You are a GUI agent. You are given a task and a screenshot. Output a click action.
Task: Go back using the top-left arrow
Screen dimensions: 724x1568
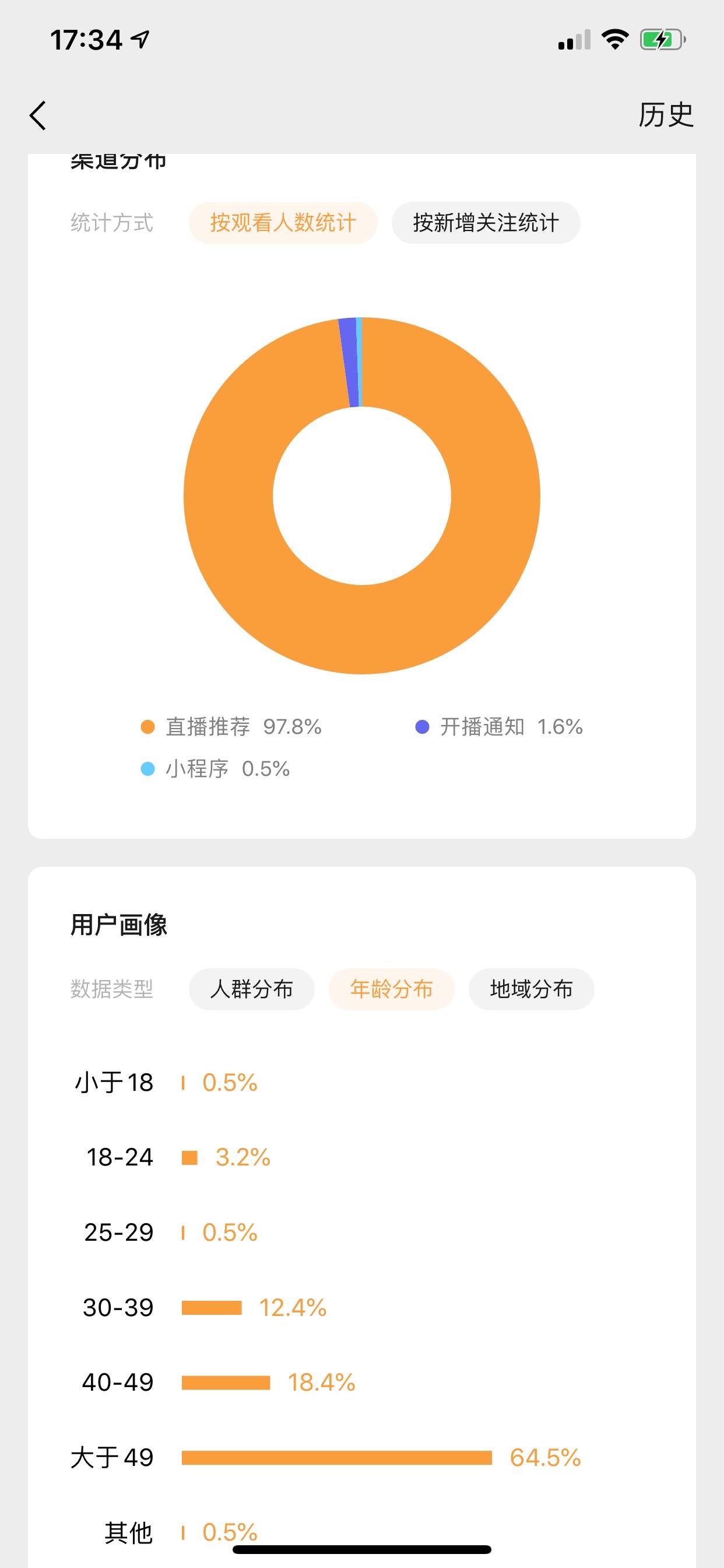[38, 115]
